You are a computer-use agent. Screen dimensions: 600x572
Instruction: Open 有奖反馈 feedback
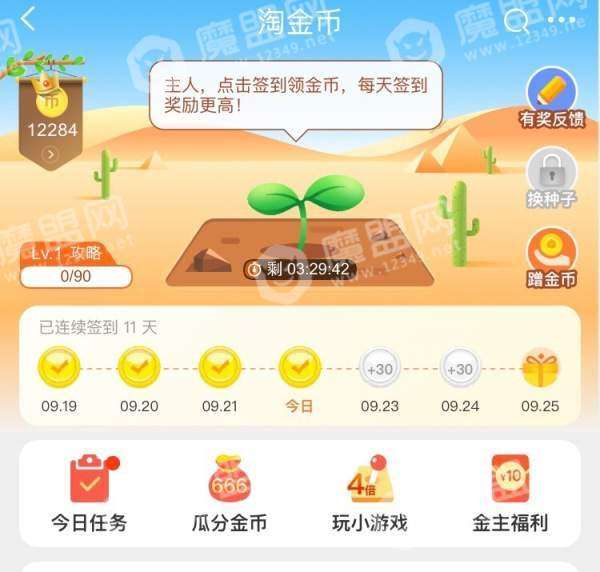coord(551,97)
